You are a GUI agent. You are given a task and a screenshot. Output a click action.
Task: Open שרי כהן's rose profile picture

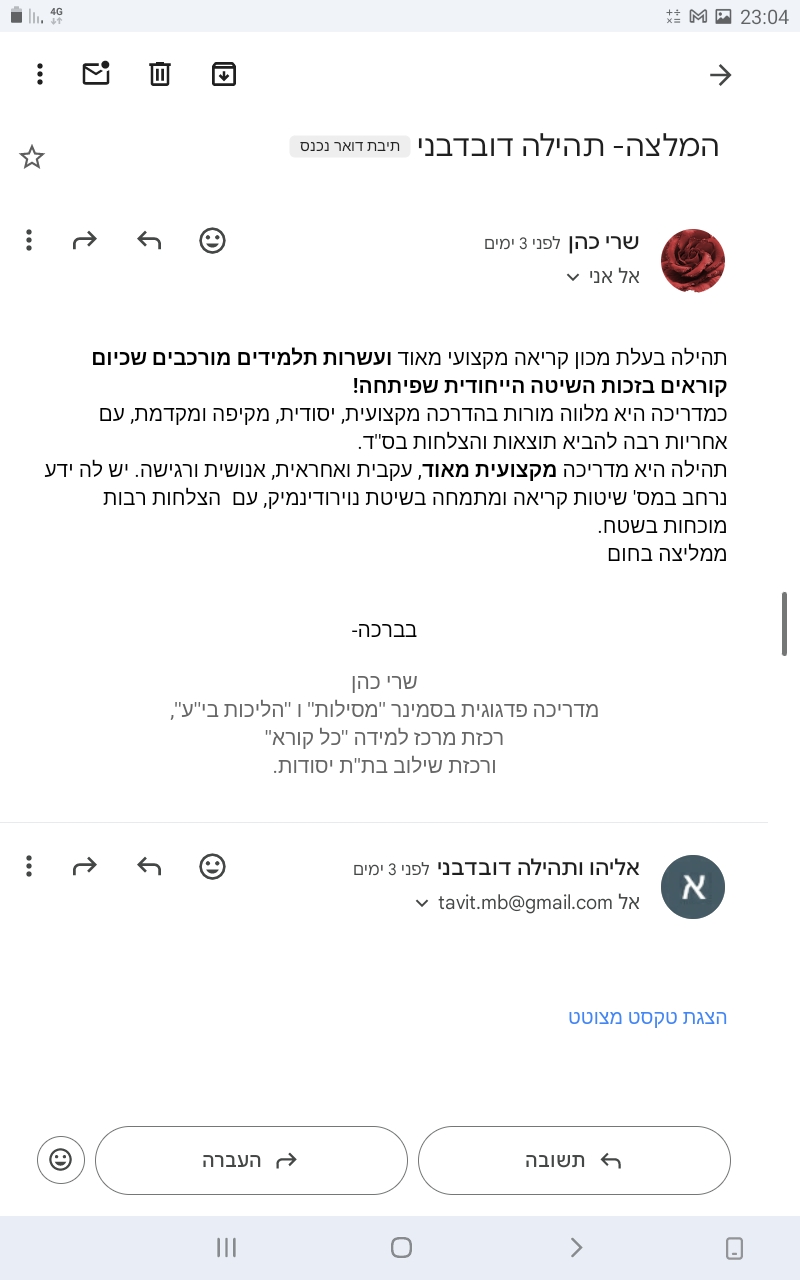[x=693, y=260]
